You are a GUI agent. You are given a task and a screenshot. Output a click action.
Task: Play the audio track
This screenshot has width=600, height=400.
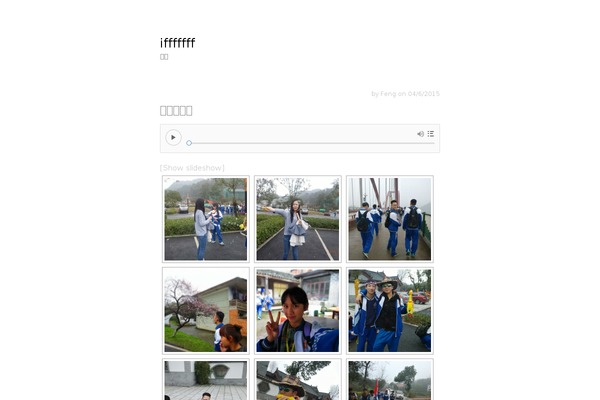tap(173, 138)
